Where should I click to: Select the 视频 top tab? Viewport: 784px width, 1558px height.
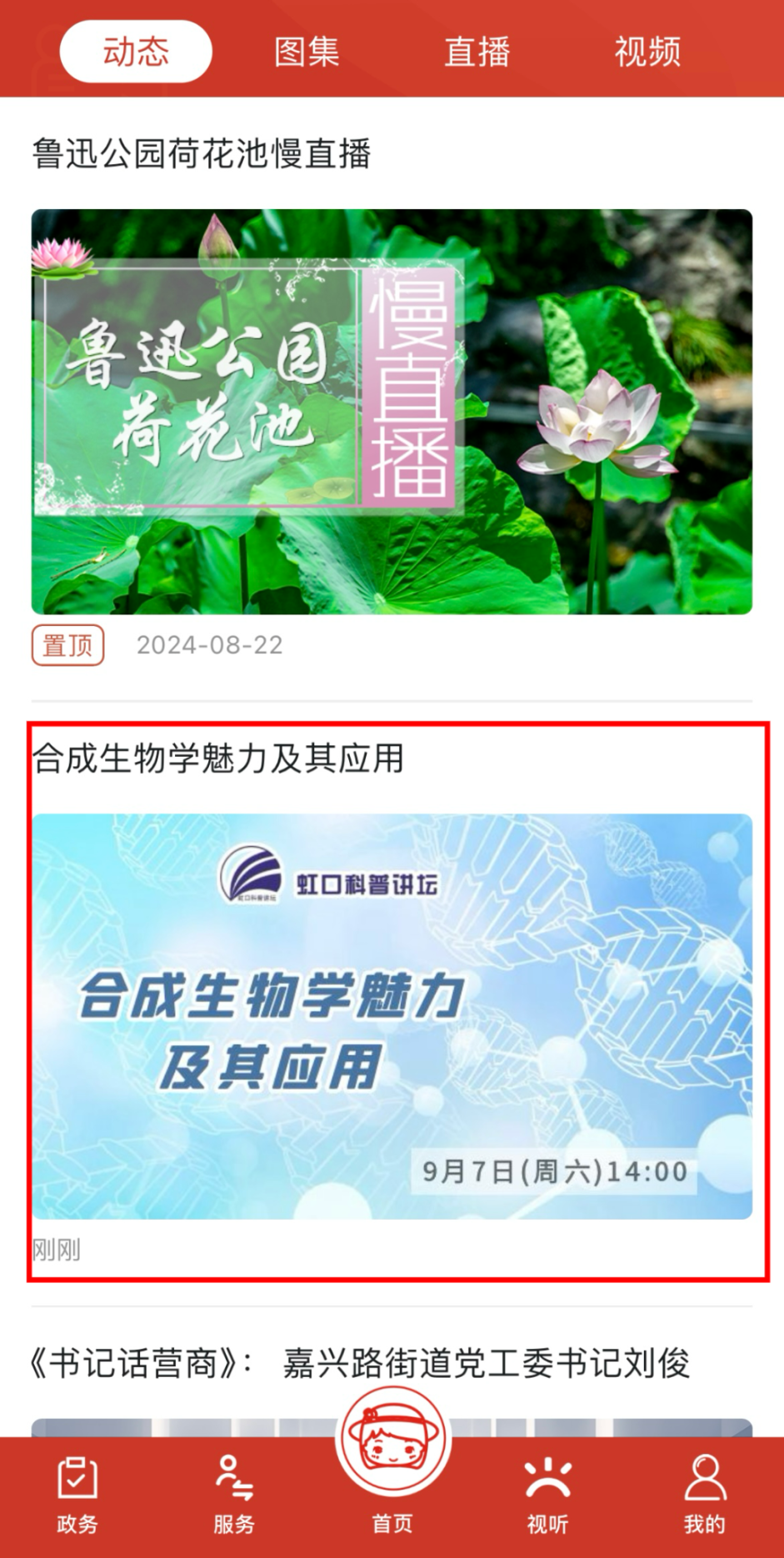647,52
